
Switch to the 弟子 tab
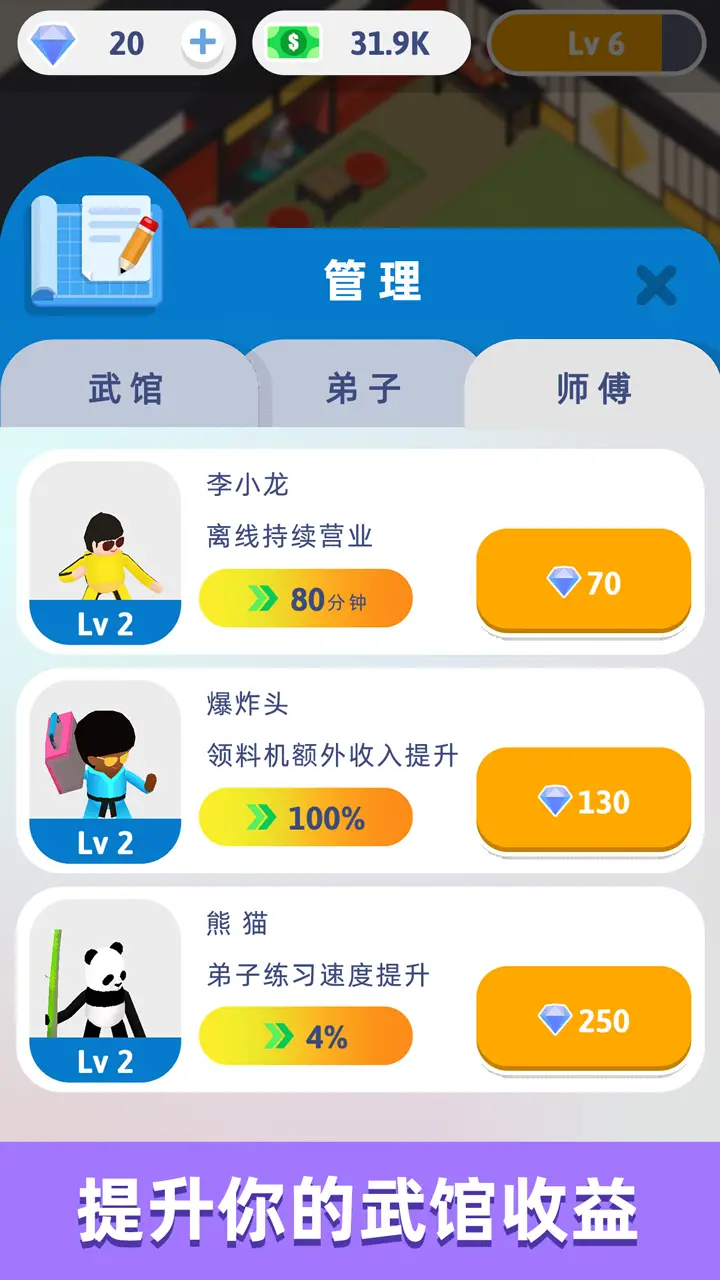tap(362, 390)
